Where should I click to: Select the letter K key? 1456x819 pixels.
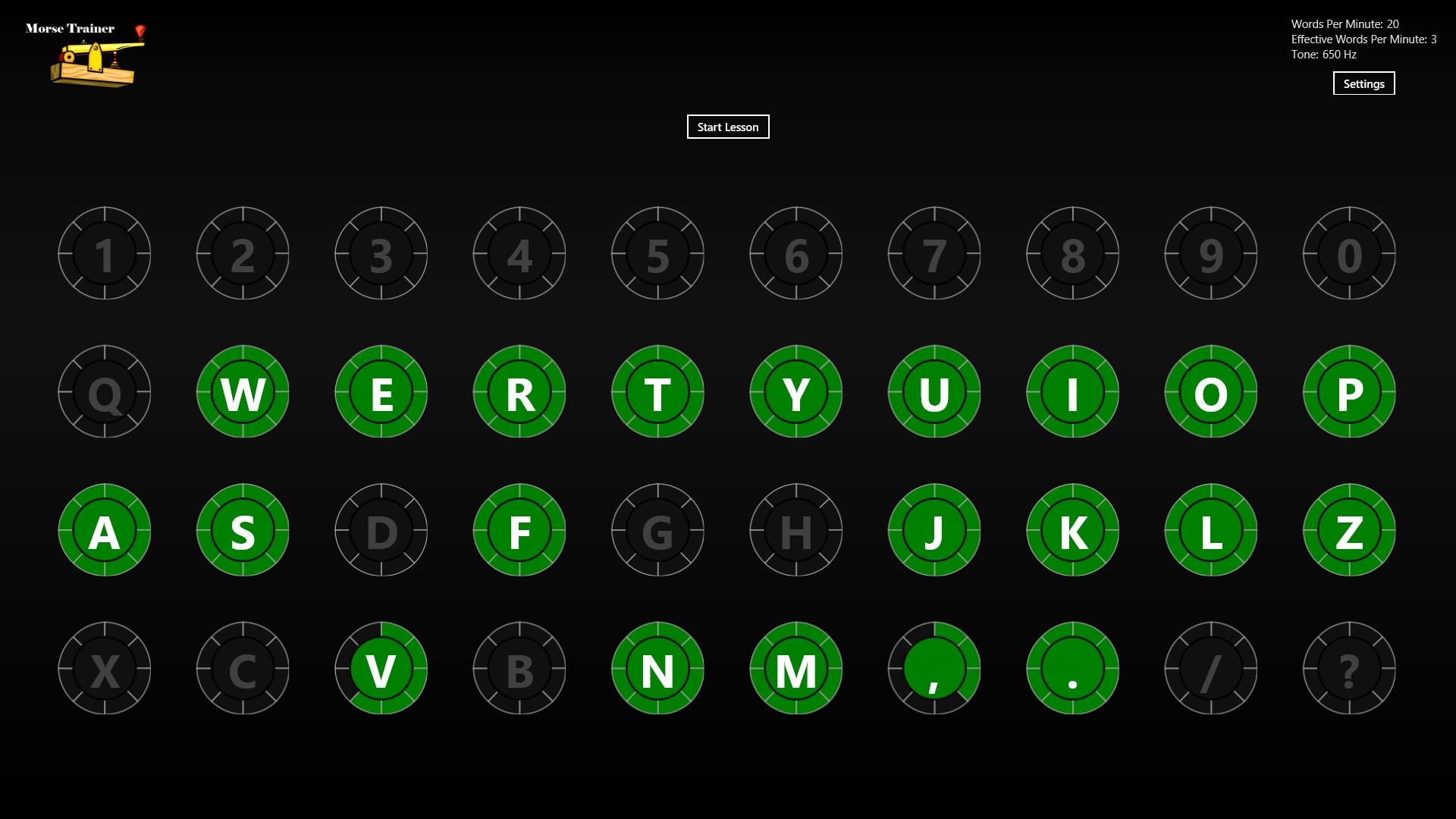(x=1072, y=530)
